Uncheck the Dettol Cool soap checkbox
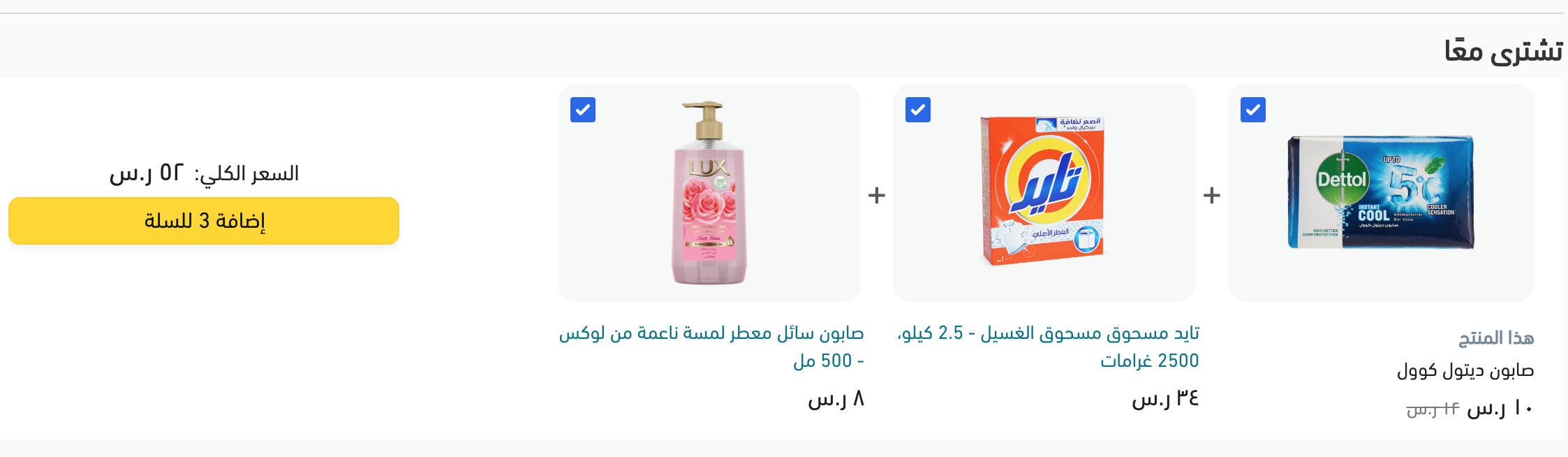The image size is (1568, 457). [1252, 110]
